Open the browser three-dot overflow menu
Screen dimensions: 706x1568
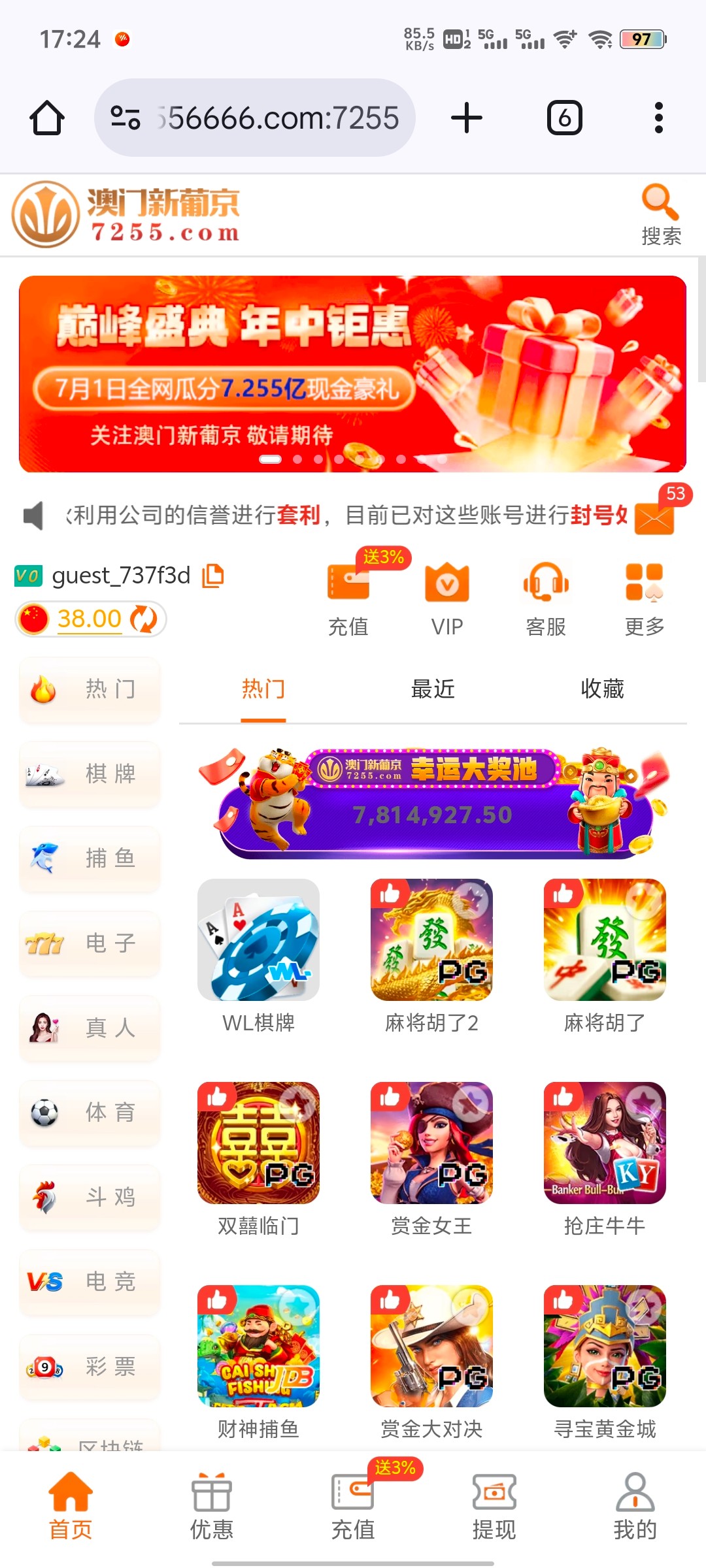658,118
